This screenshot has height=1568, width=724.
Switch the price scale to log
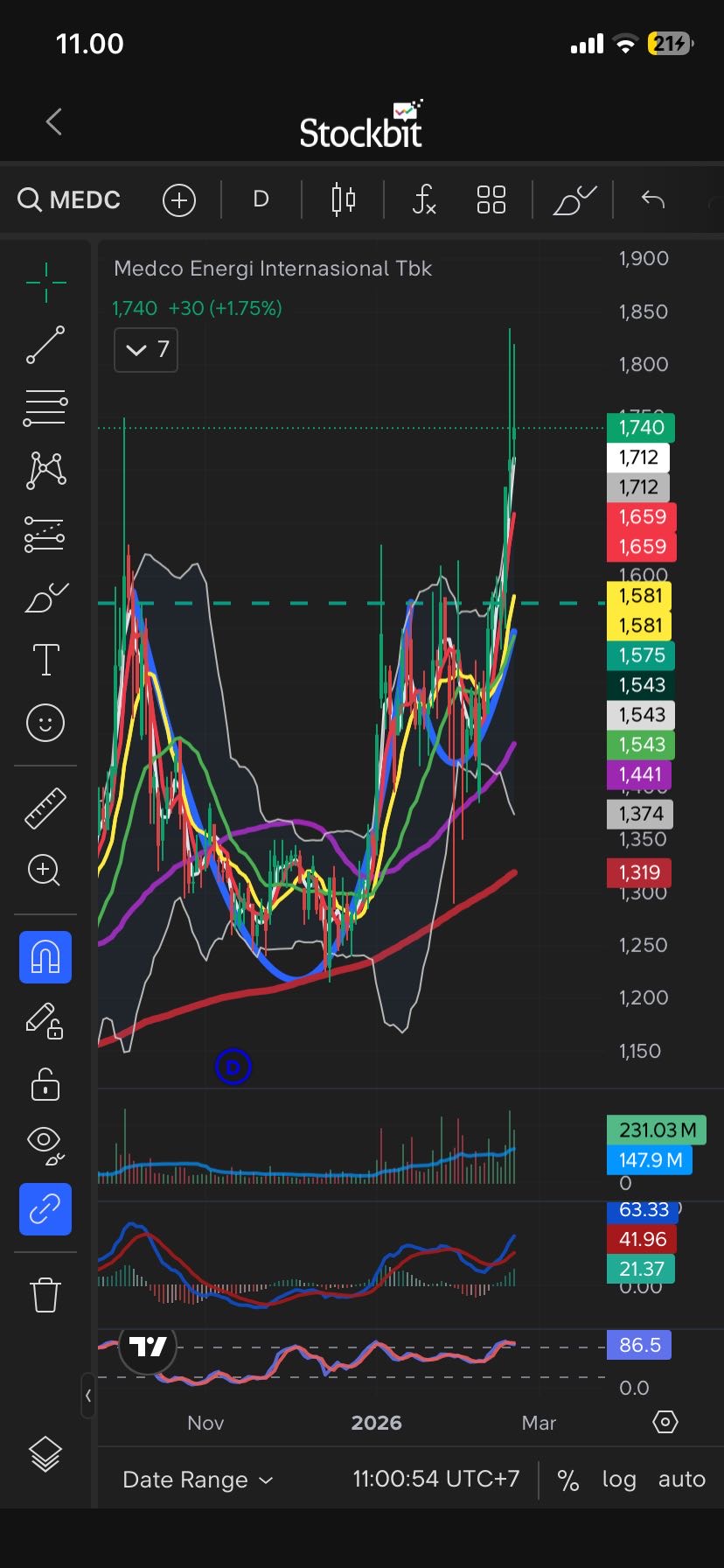(x=618, y=1480)
